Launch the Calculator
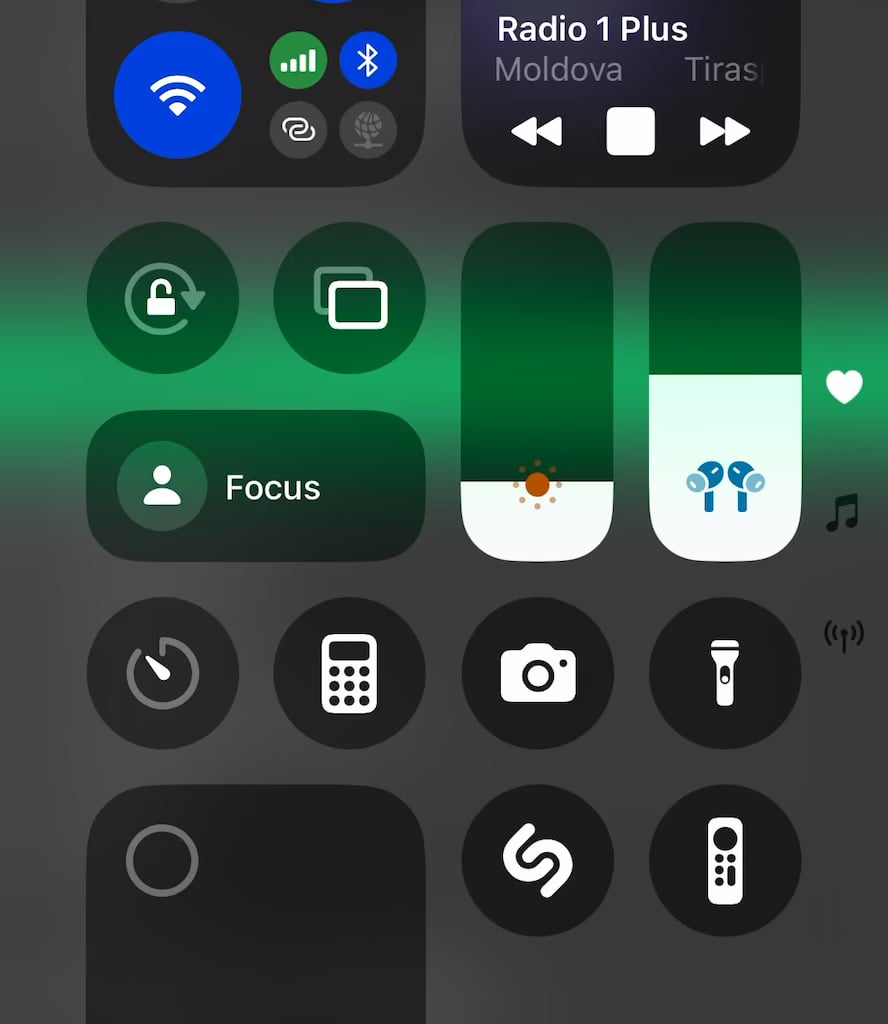Screen dimensions: 888x1024 tap(350, 673)
